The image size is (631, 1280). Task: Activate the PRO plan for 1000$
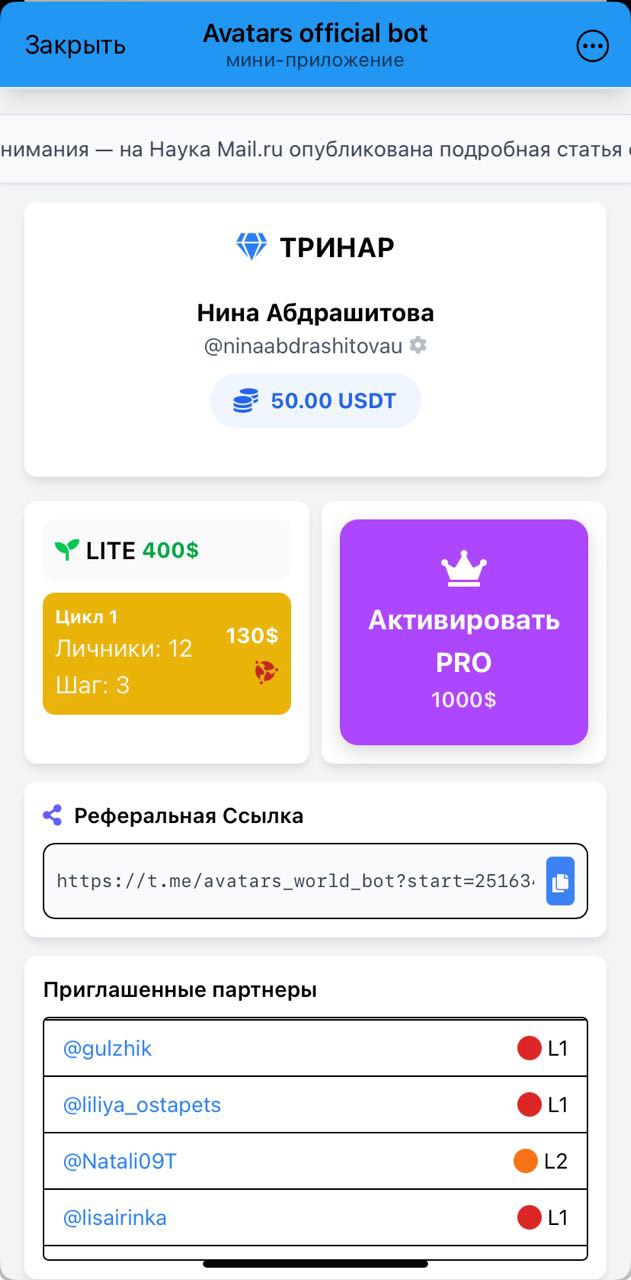click(464, 632)
